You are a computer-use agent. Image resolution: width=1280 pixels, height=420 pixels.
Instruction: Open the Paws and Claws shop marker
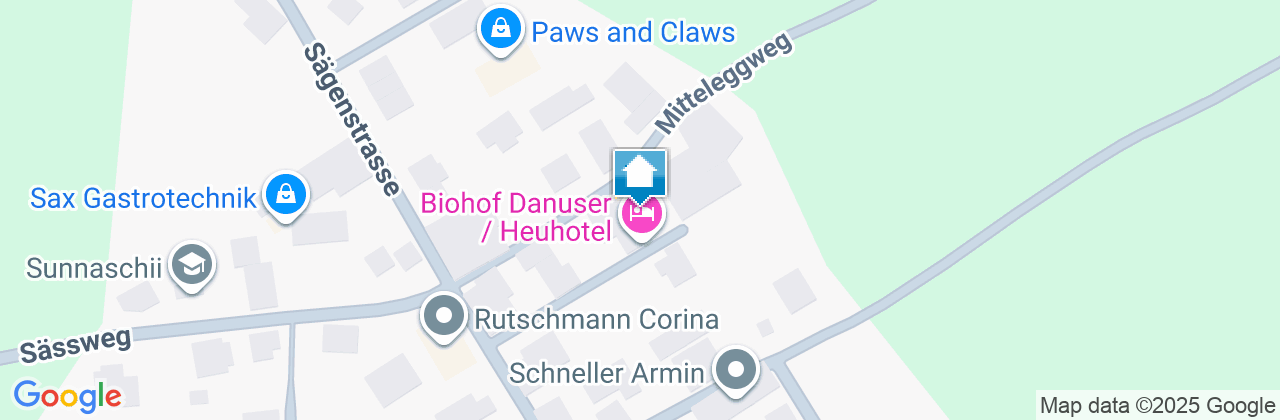[500, 30]
